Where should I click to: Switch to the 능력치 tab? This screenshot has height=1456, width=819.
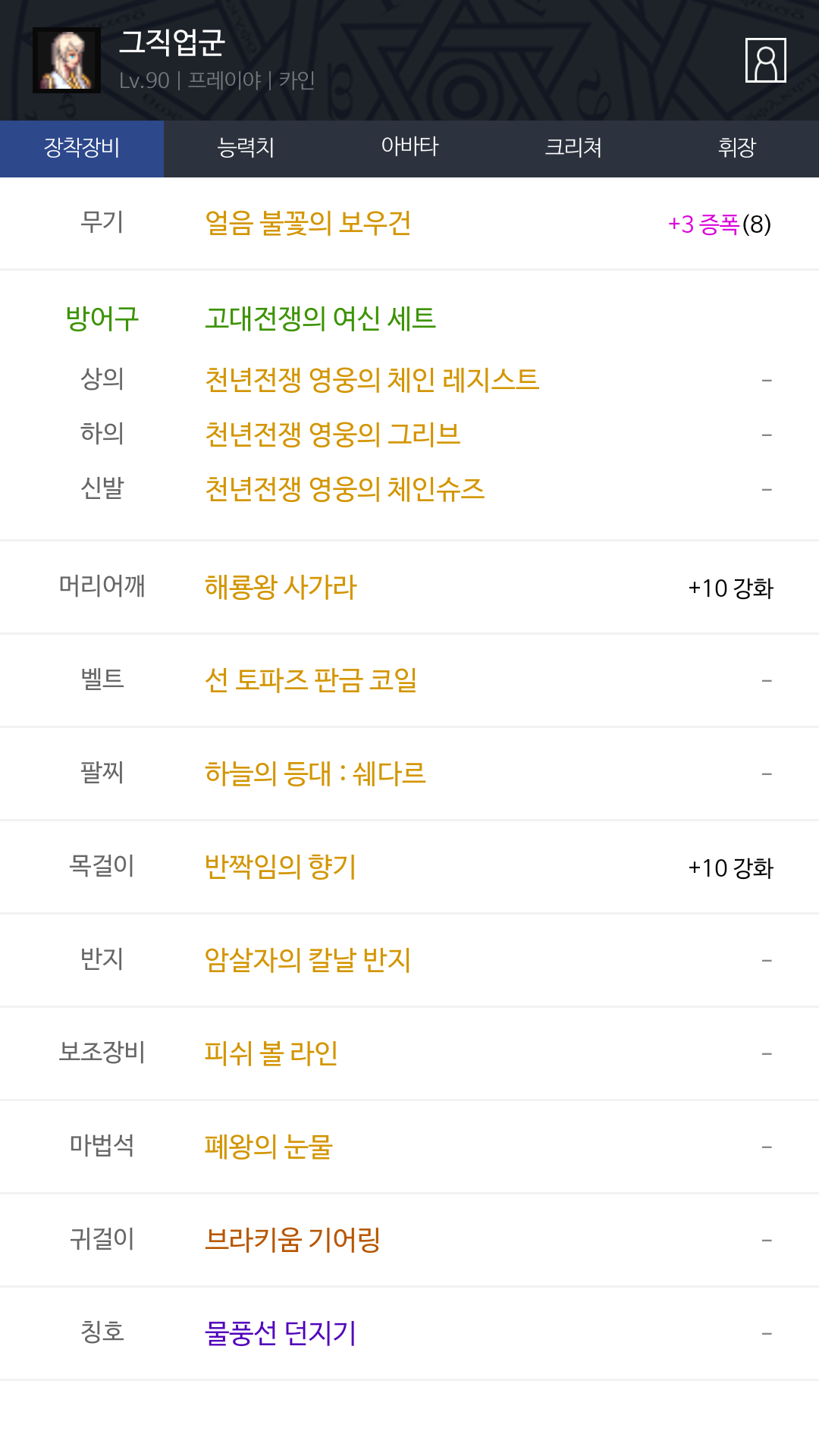[x=246, y=149]
